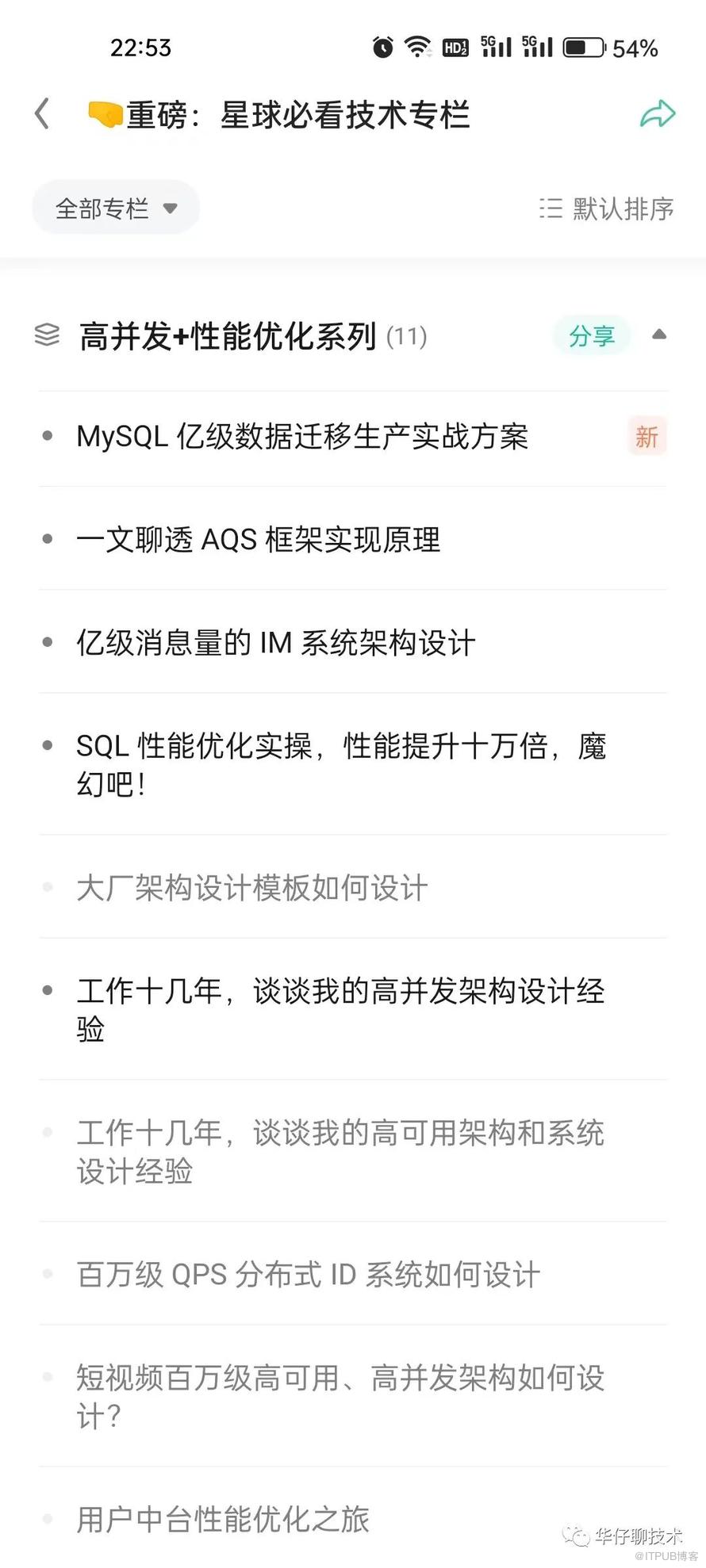This screenshot has width=706, height=1568.
Task: Open the 全部专栏 dropdown
Action: click(116, 208)
